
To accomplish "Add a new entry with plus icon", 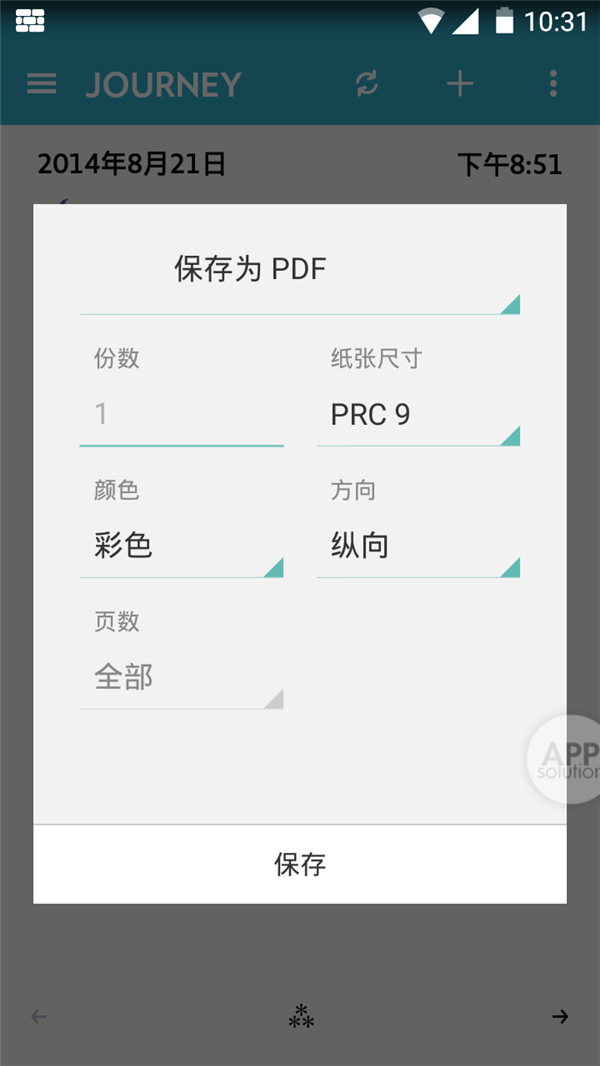I will pos(460,84).
